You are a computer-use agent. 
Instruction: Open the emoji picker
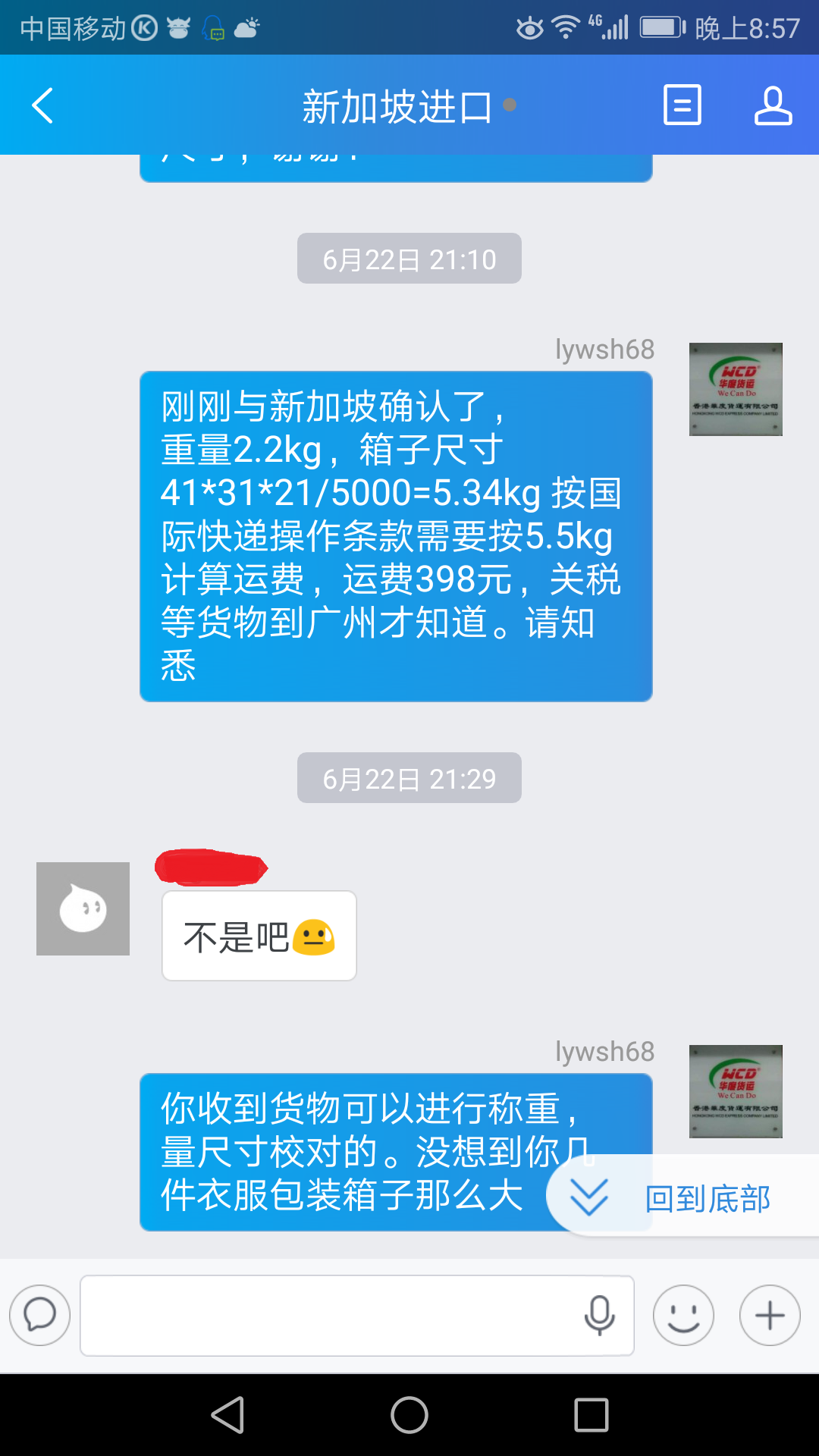683,1316
